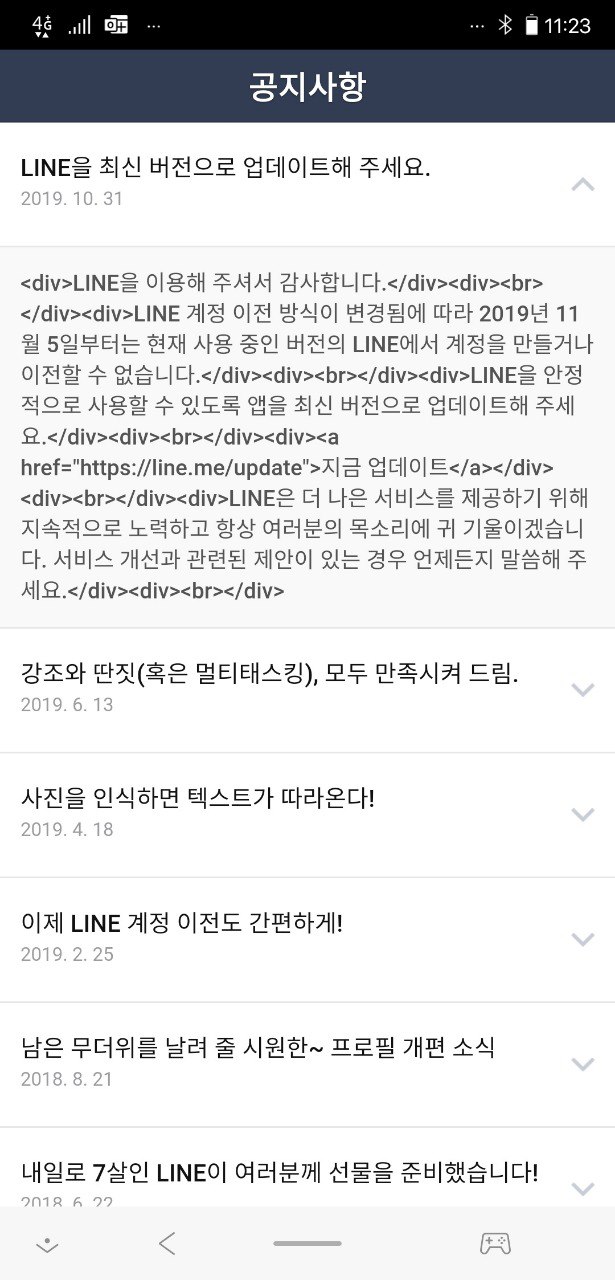The width and height of the screenshot is (615, 1280).
Task: Expand the 사진을 인식하면 텍스트가 따라온다 notice
Action: [582, 814]
